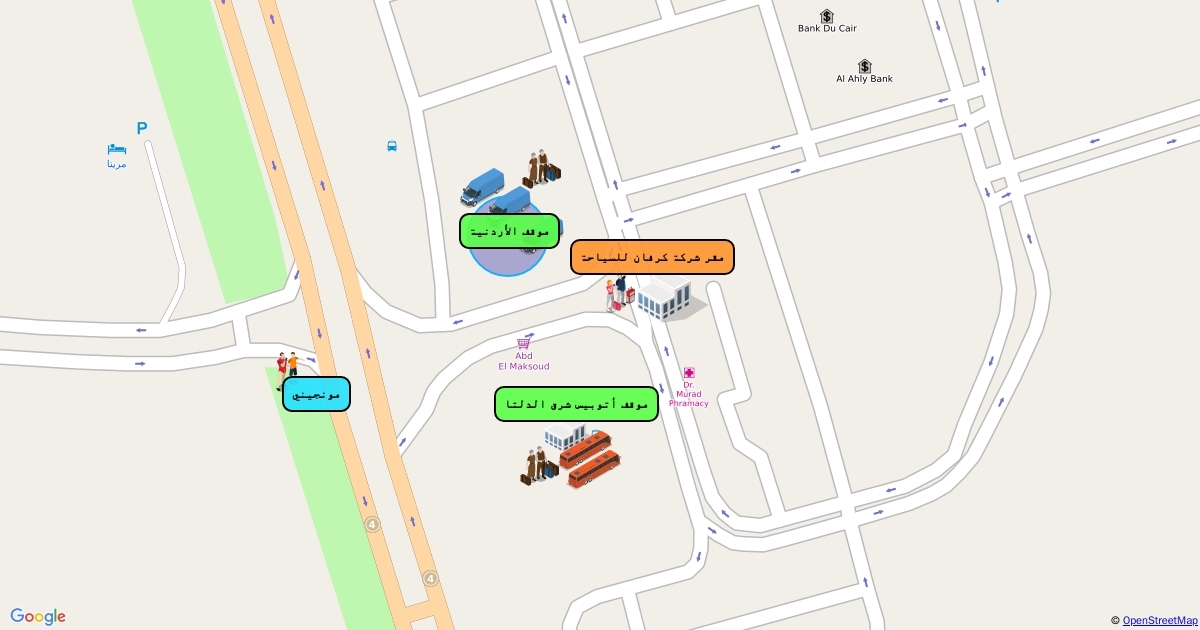Tap the موقف أتوبيس شرق الدلتا marker
Image resolution: width=1200 pixels, height=630 pixels.
(x=576, y=404)
